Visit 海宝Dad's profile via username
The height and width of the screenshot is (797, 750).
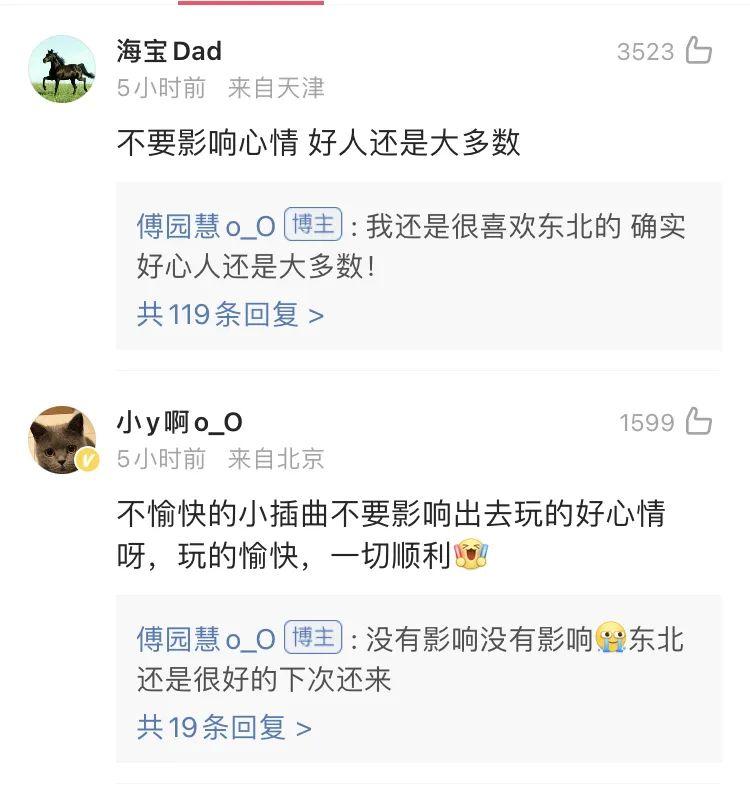(169, 51)
